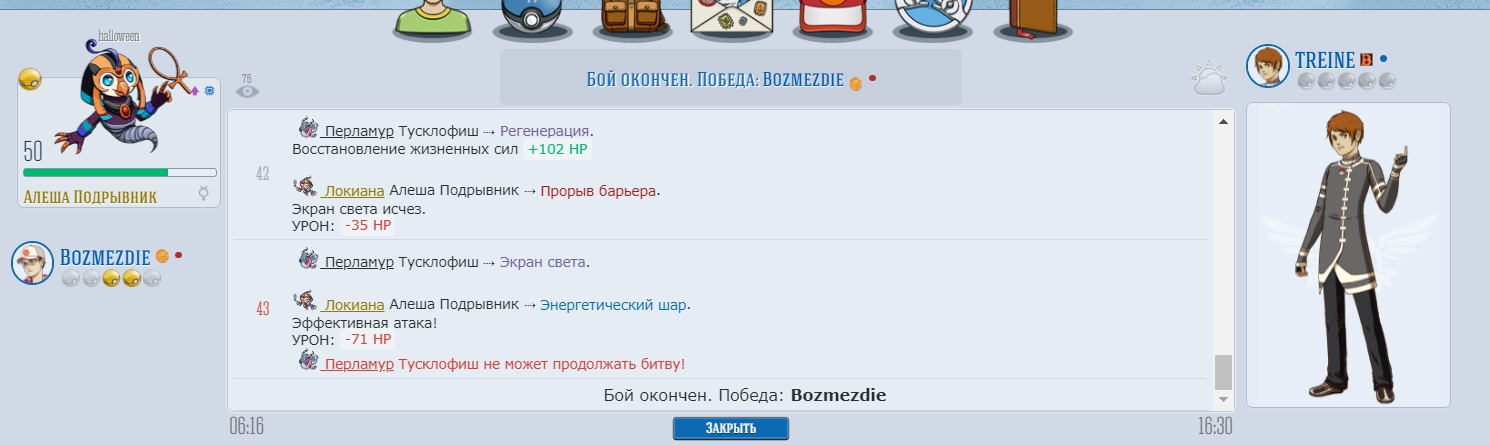1490x445 pixels.
Task: Open the Pokeball team menu icon
Action: (530, 18)
